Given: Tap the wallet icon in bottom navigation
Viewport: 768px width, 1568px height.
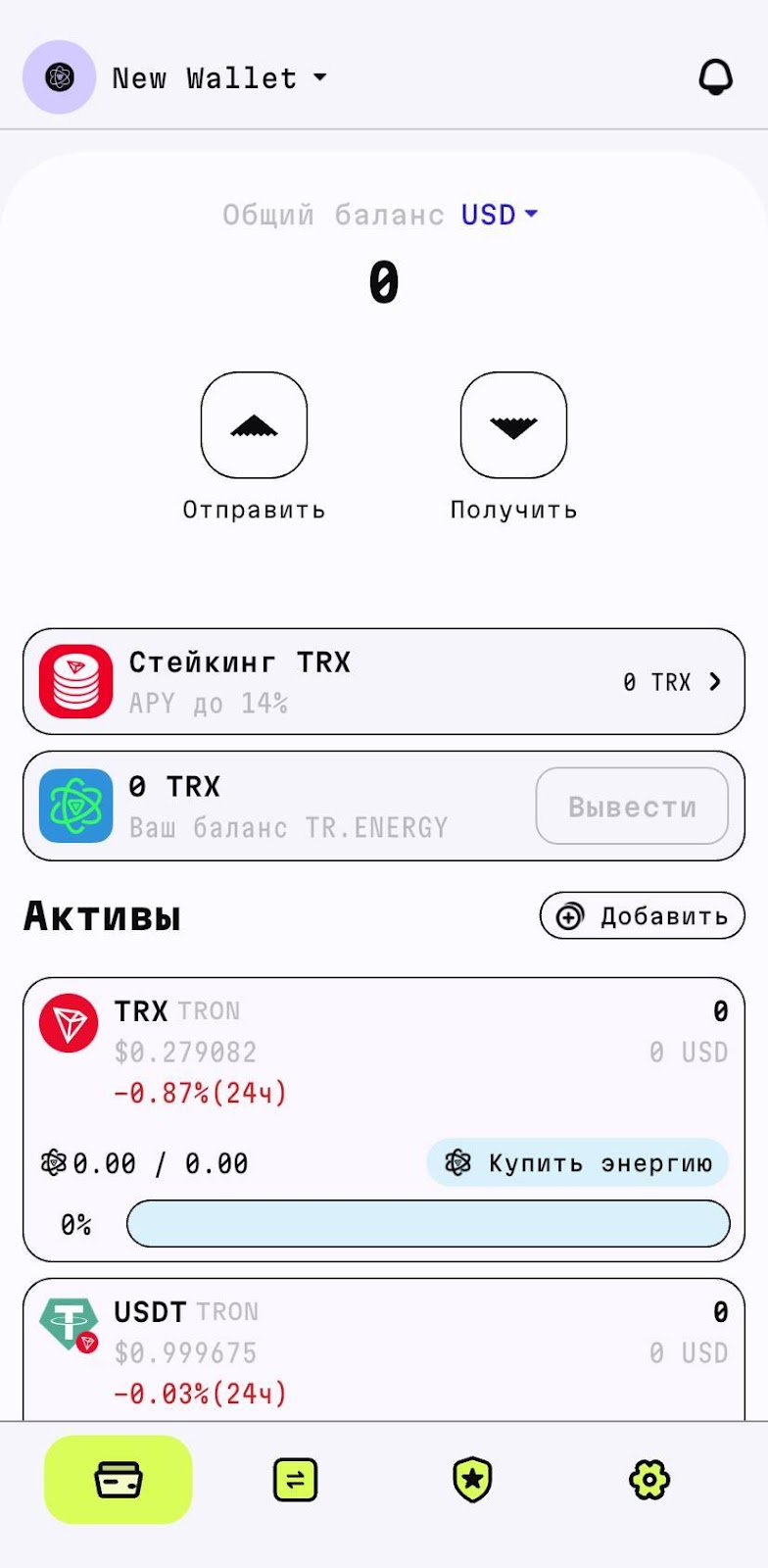Looking at the screenshot, I should coord(117,1480).
